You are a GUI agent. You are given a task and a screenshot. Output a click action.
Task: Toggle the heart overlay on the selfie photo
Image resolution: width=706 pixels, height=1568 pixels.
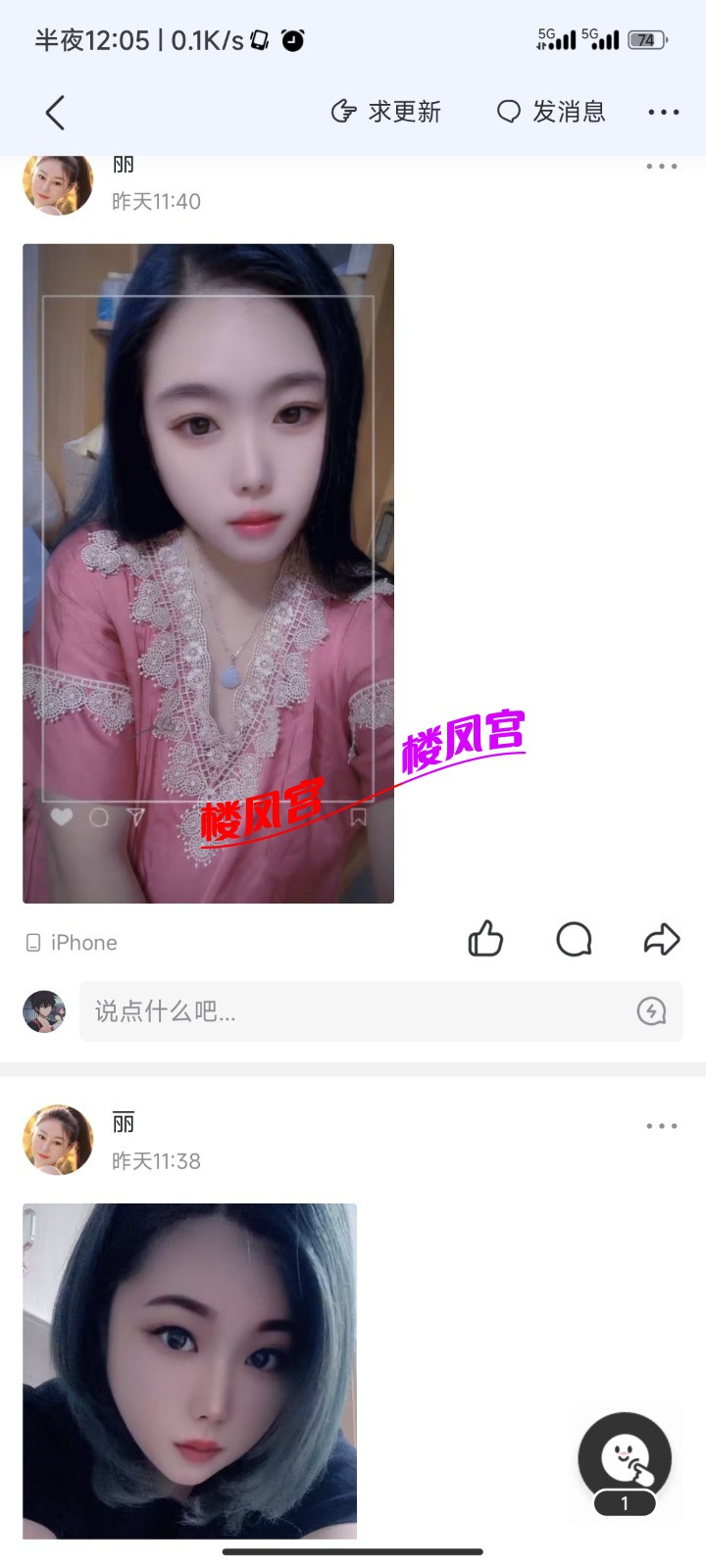click(61, 817)
